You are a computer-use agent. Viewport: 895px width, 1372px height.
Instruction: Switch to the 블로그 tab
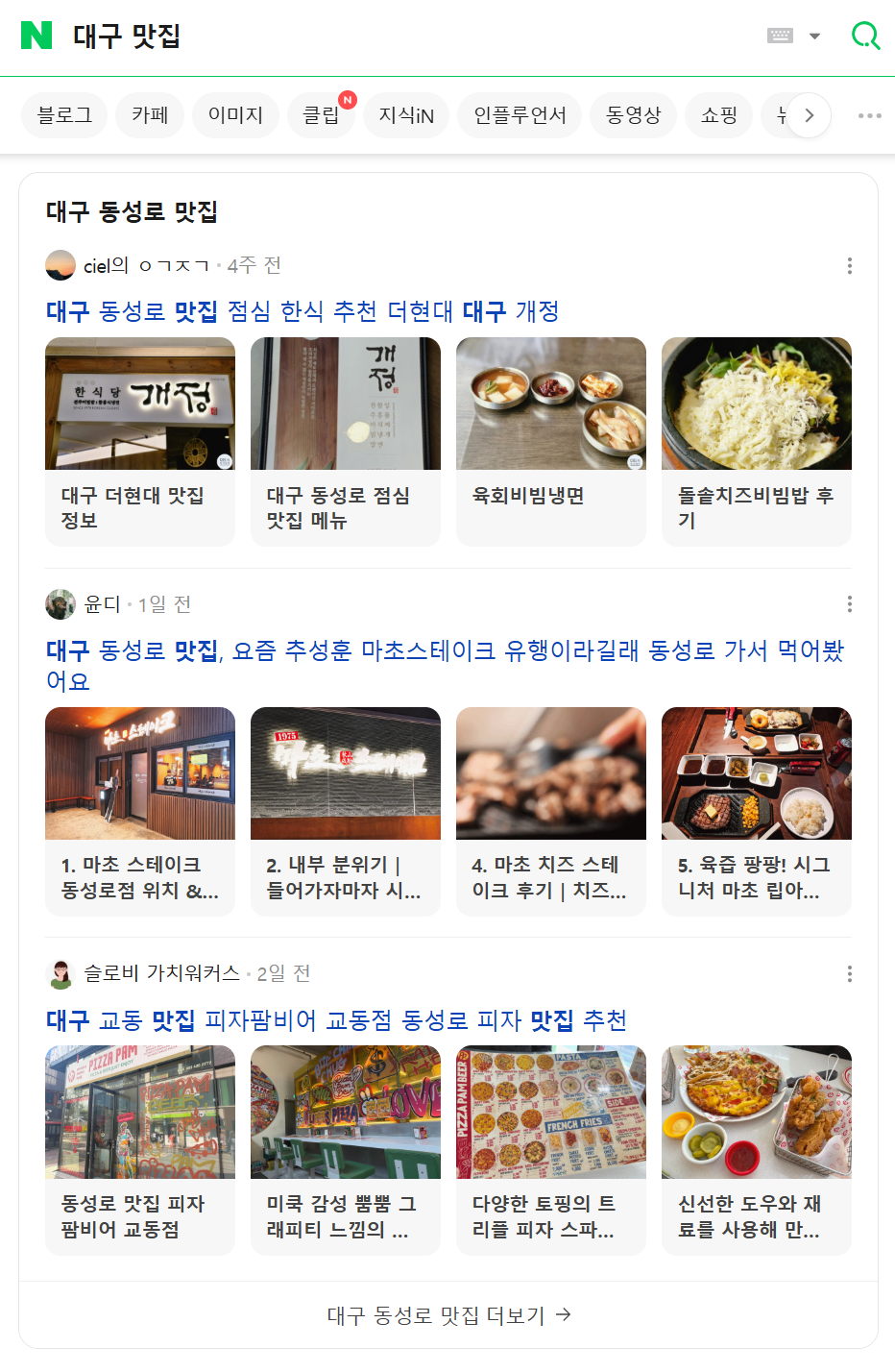(x=64, y=115)
